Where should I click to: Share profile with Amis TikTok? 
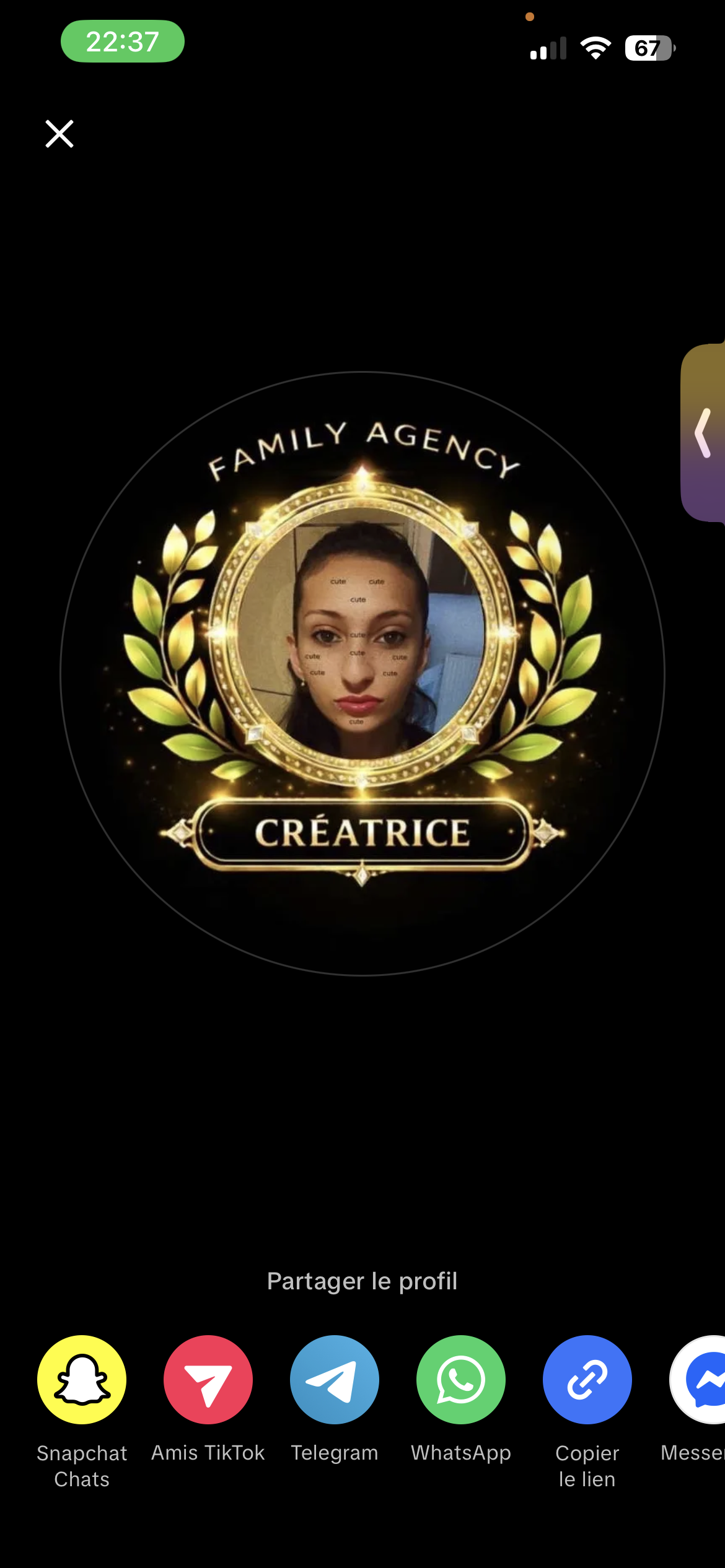click(x=208, y=1380)
